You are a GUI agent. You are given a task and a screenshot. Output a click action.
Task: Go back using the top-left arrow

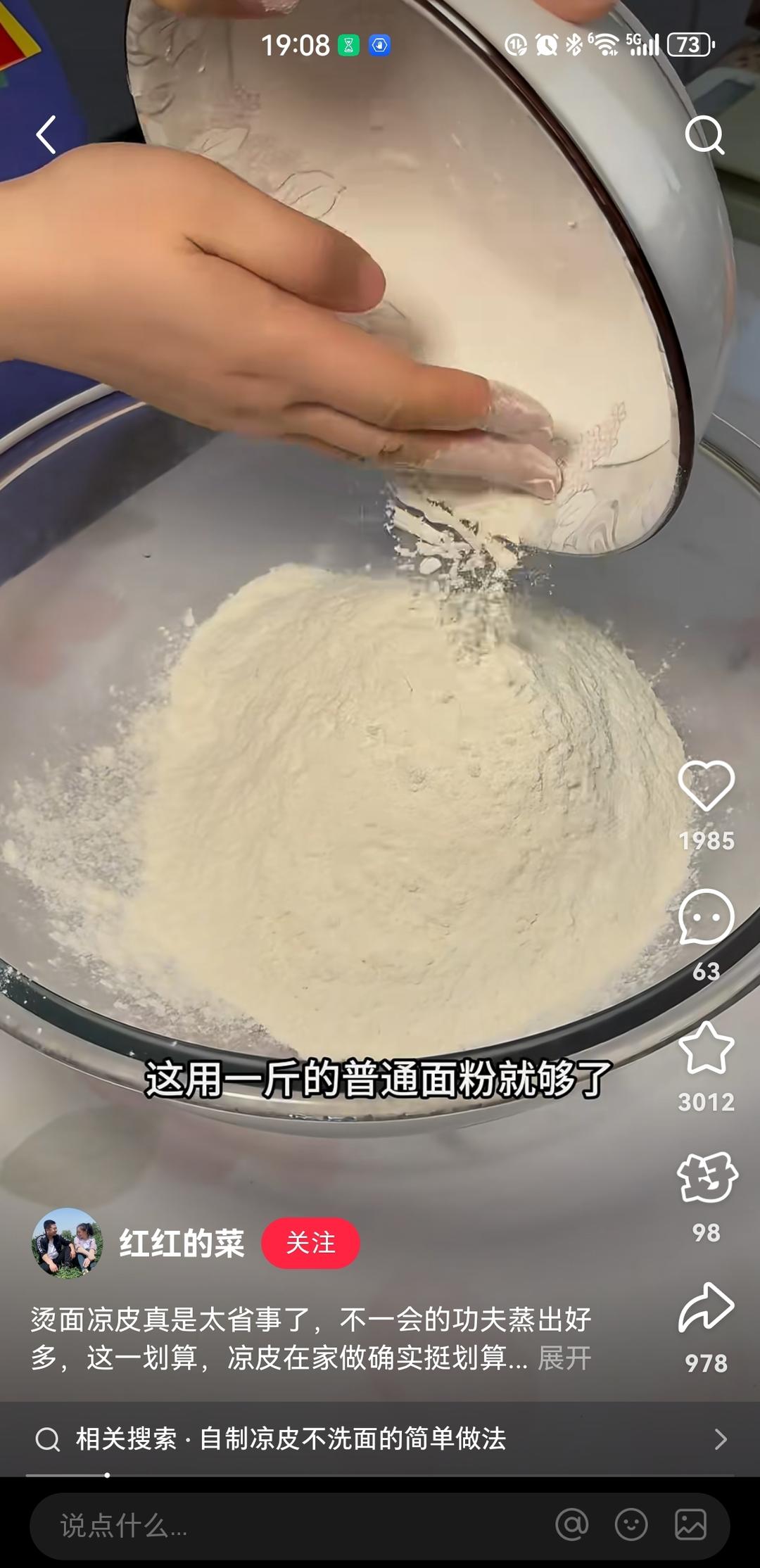coord(46,134)
